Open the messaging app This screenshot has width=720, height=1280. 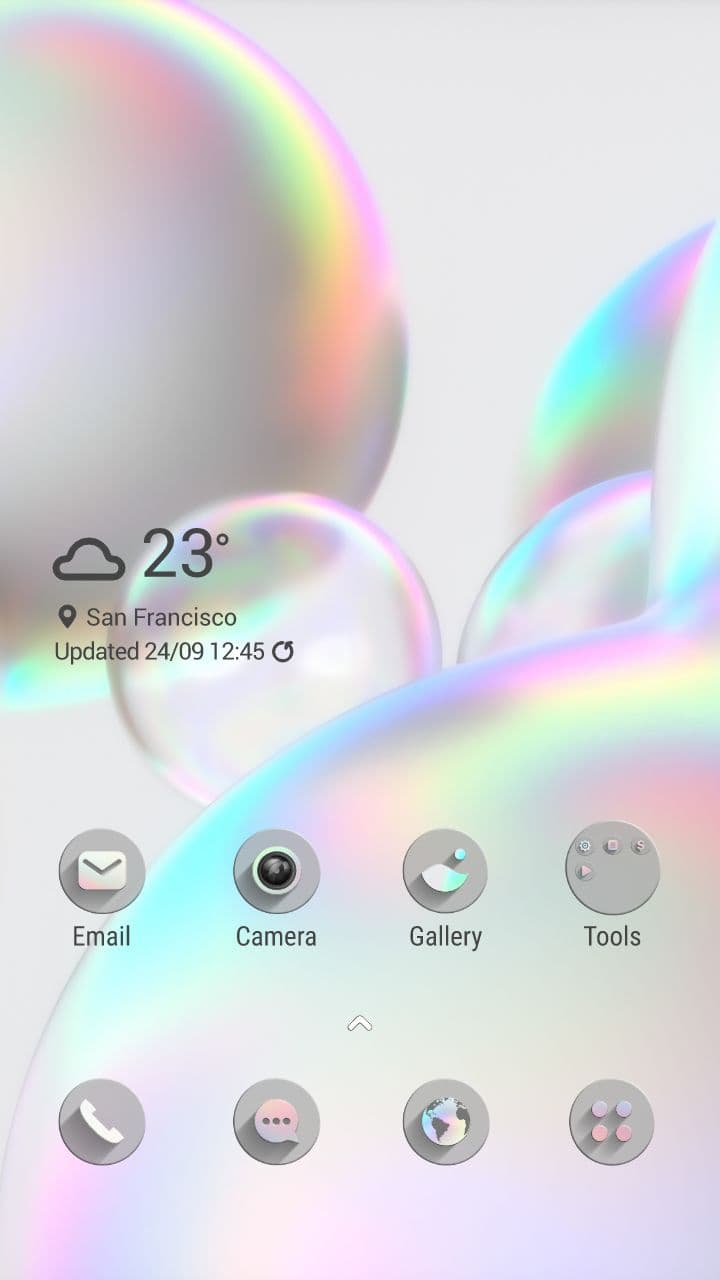(276, 1122)
